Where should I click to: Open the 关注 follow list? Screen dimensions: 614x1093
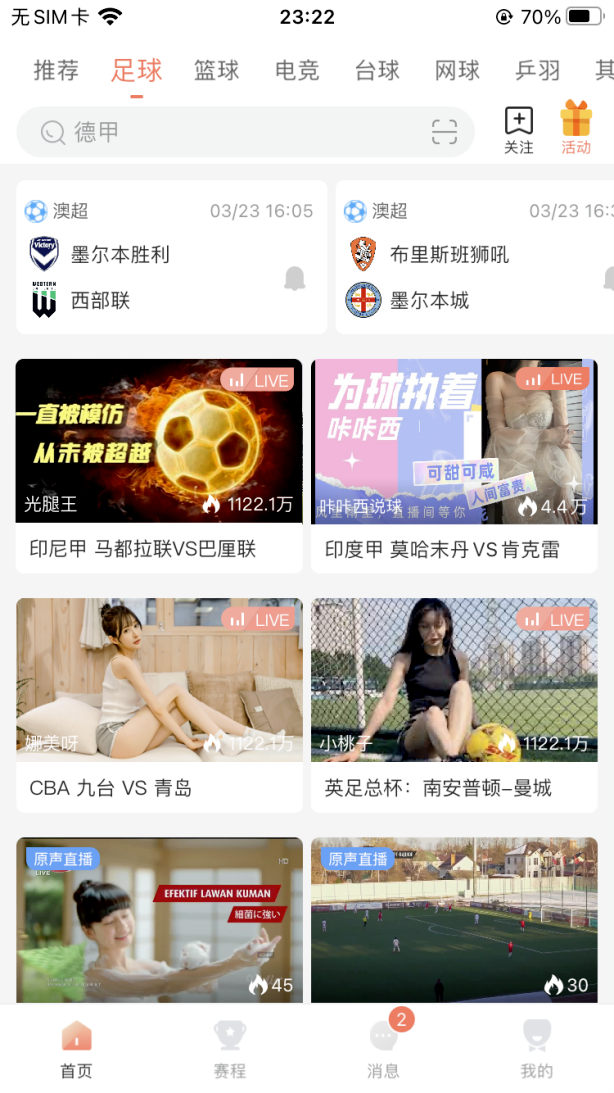tap(518, 130)
